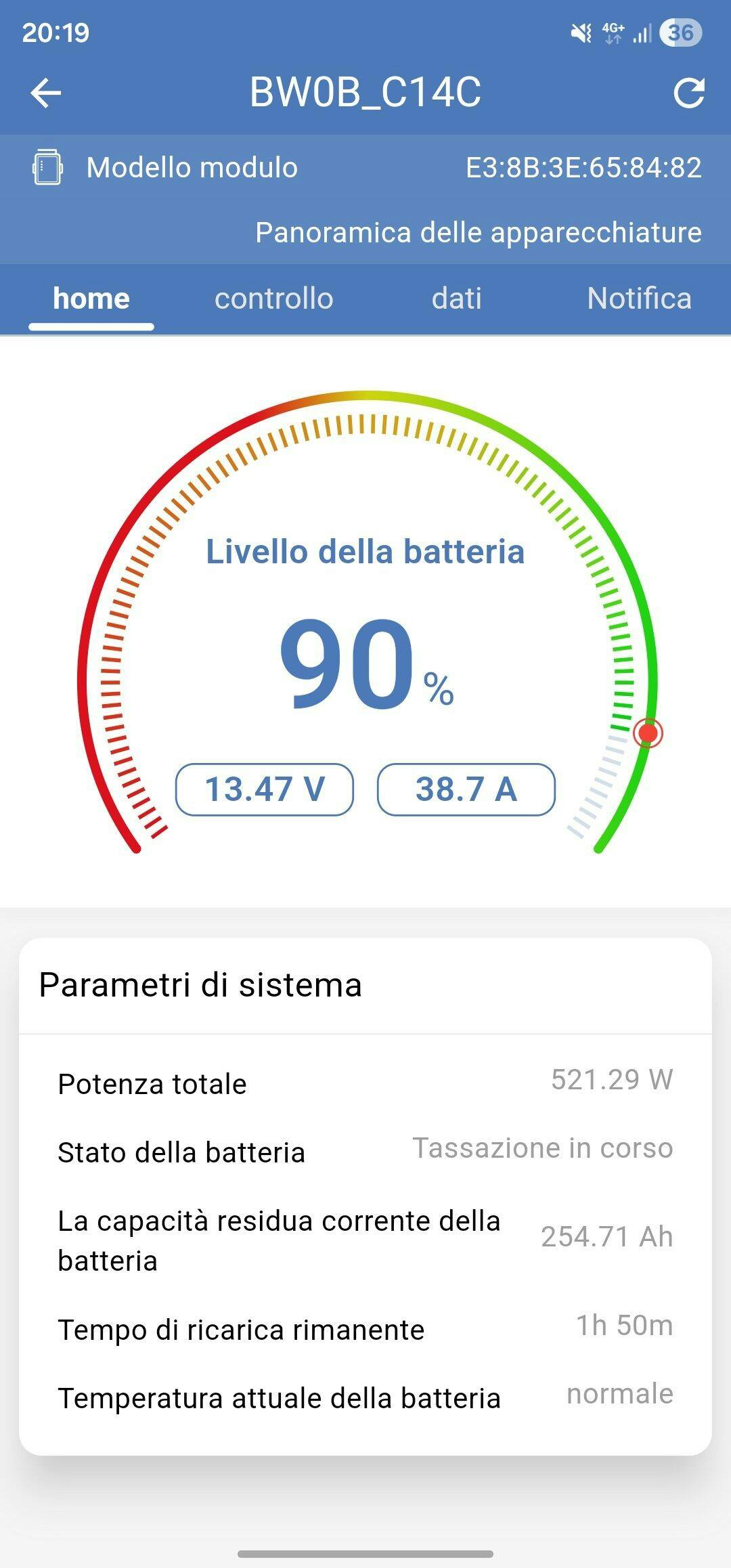Screen dimensions: 731x1568
Task: Select the Notifica tab
Action: [x=639, y=299]
